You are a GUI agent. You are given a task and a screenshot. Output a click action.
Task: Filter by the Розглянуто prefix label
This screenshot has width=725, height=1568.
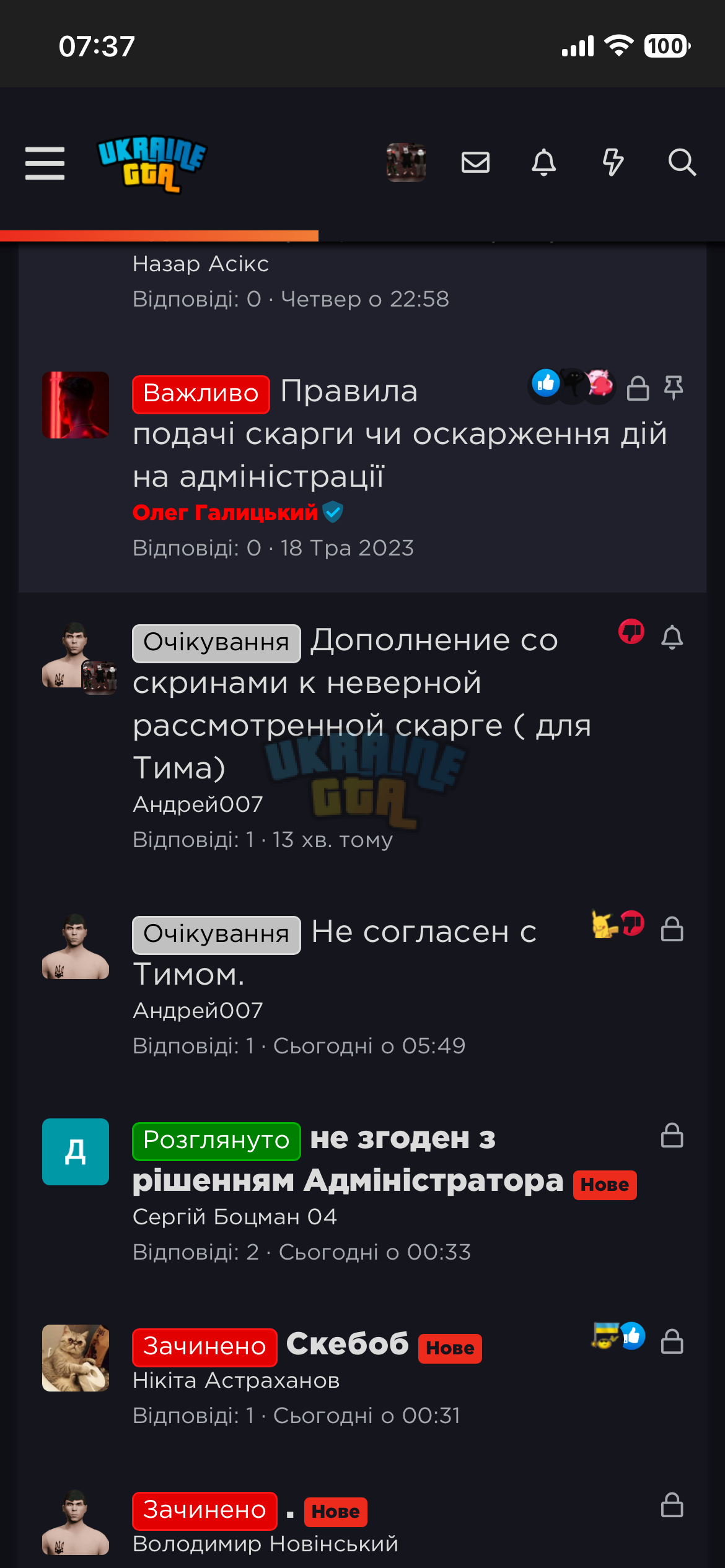(x=216, y=1141)
